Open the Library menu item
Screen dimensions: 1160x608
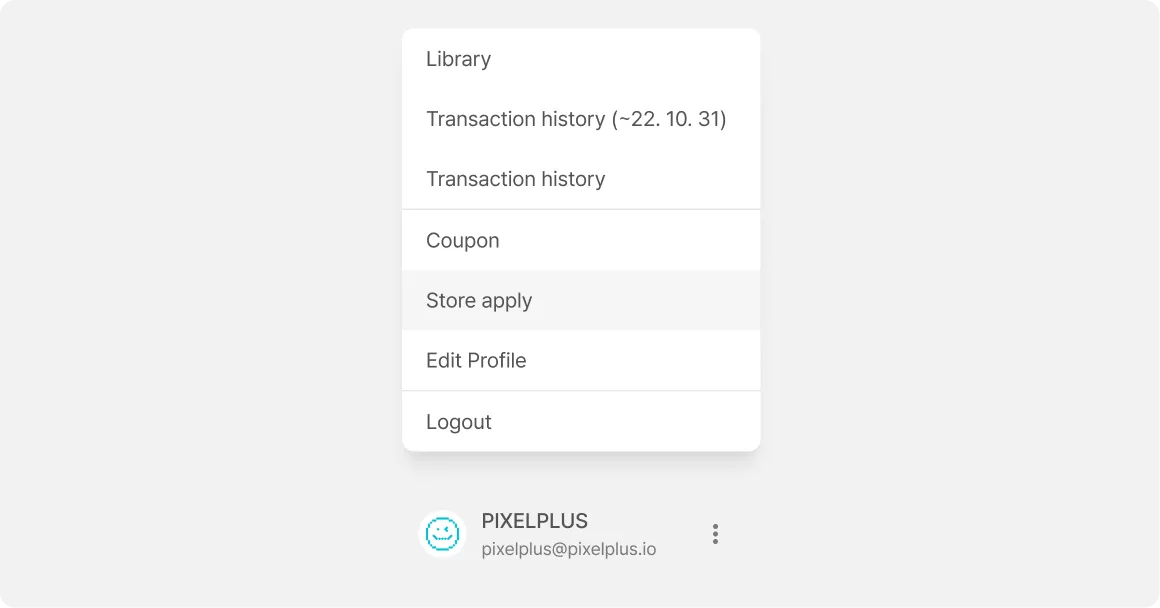click(459, 59)
